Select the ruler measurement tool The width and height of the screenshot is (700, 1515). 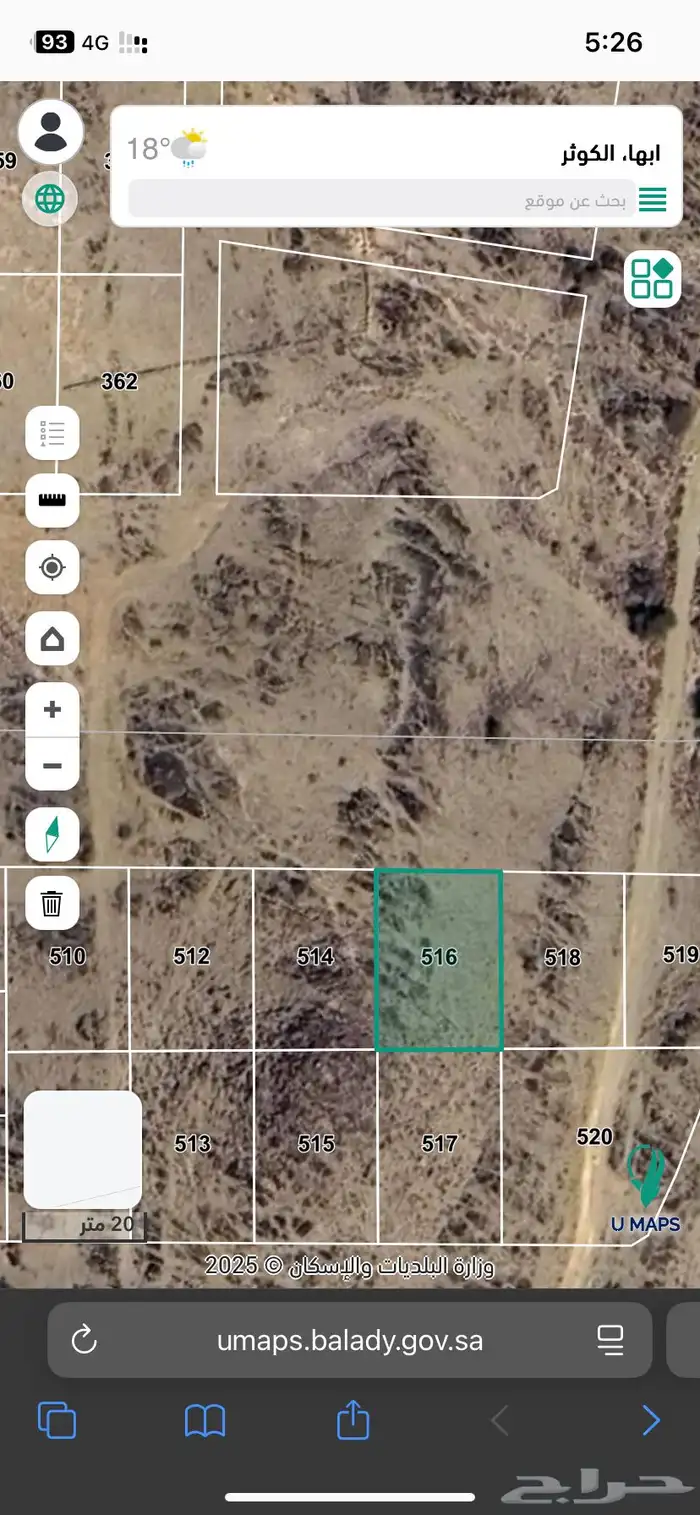(x=52, y=500)
